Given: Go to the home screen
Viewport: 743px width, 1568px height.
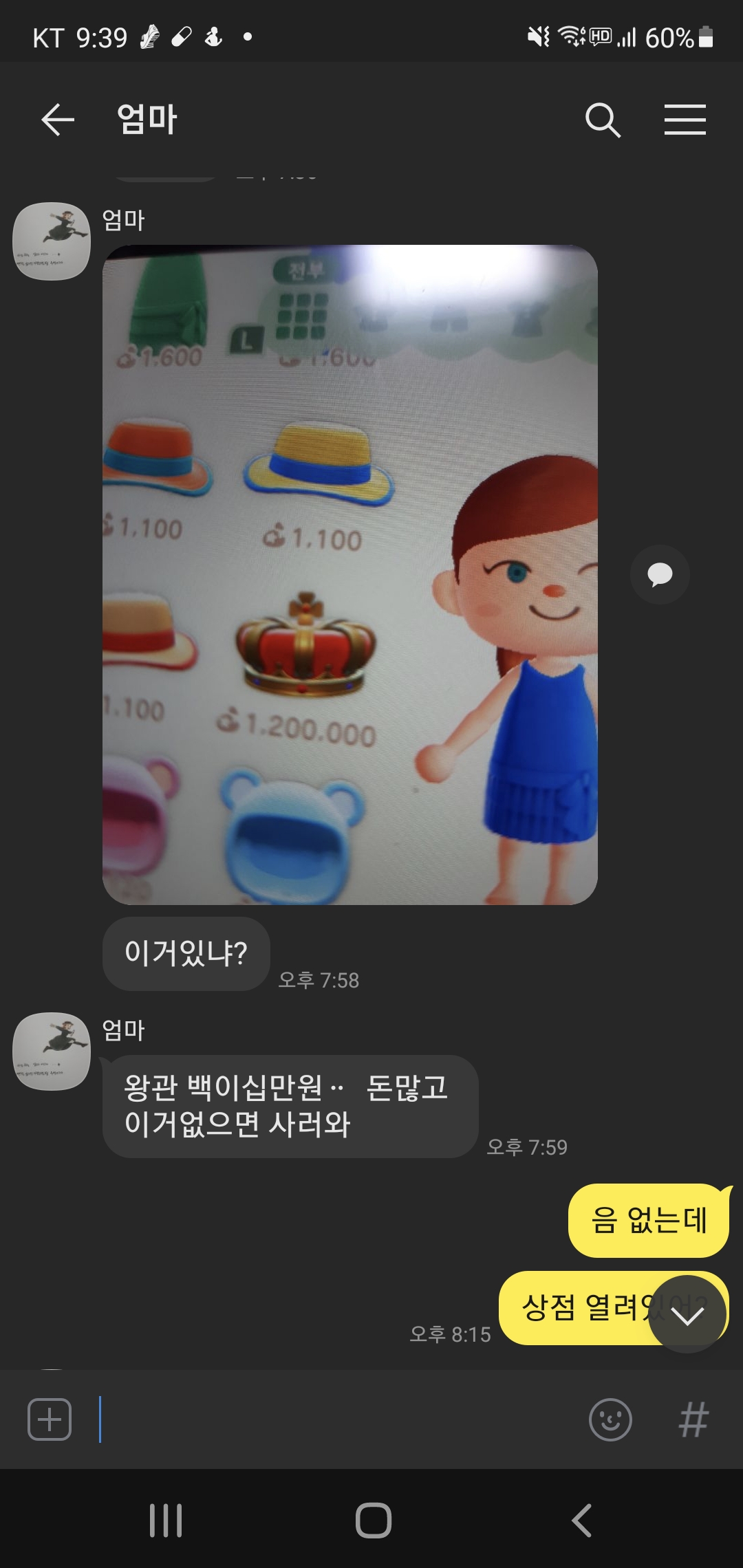Looking at the screenshot, I should pos(373,1520).
